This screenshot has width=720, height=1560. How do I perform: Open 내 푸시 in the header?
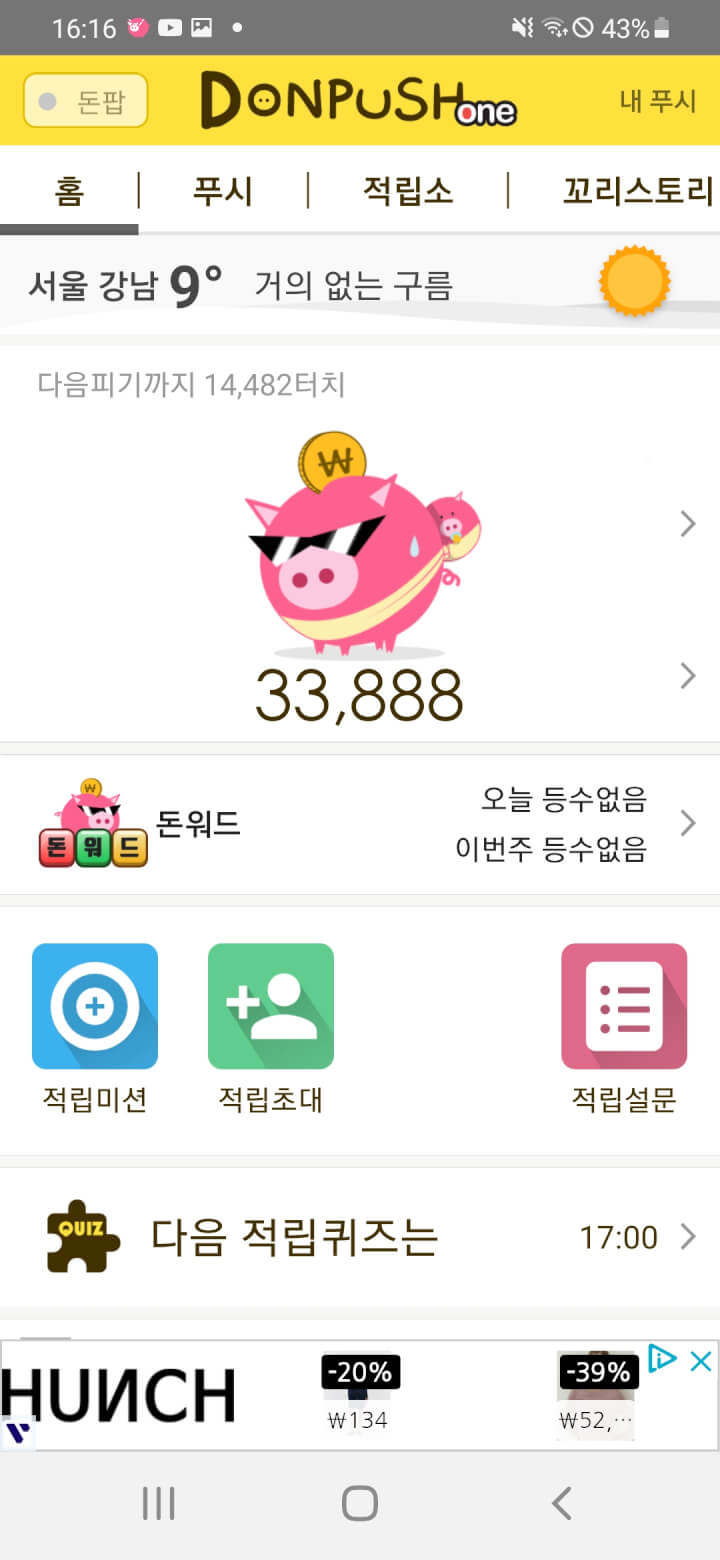point(657,101)
